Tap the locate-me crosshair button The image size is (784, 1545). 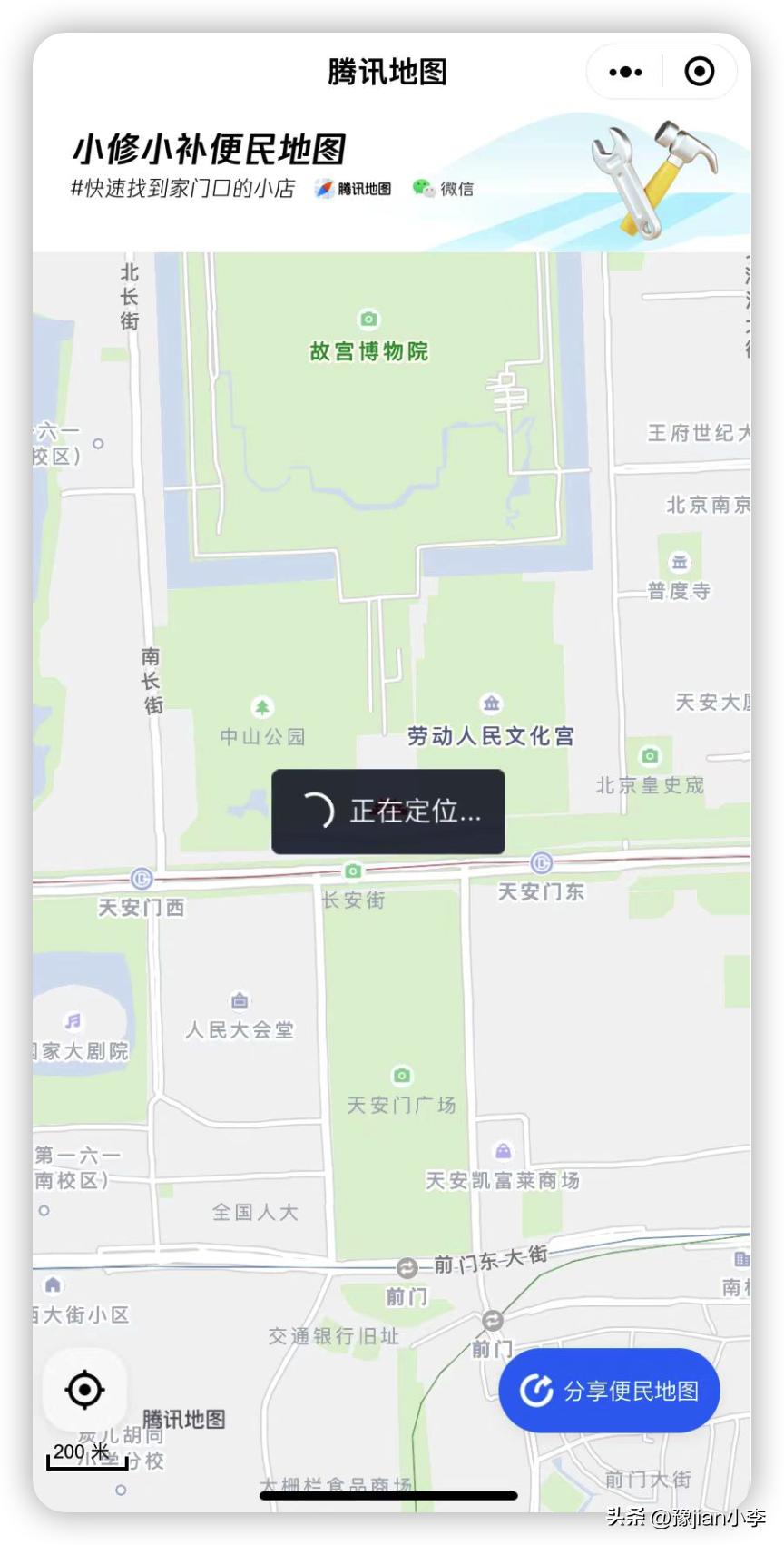coord(84,1388)
